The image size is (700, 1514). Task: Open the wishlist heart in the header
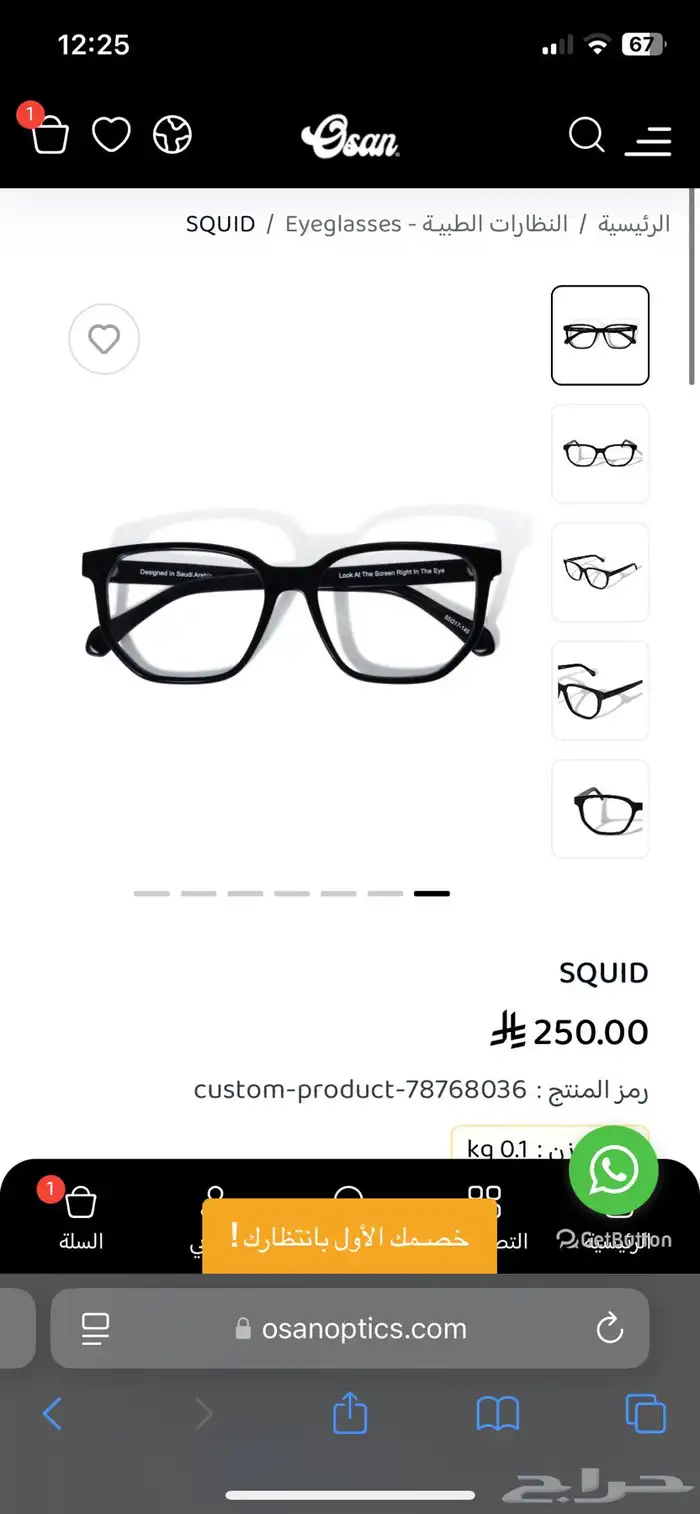pyautogui.click(x=111, y=135)
